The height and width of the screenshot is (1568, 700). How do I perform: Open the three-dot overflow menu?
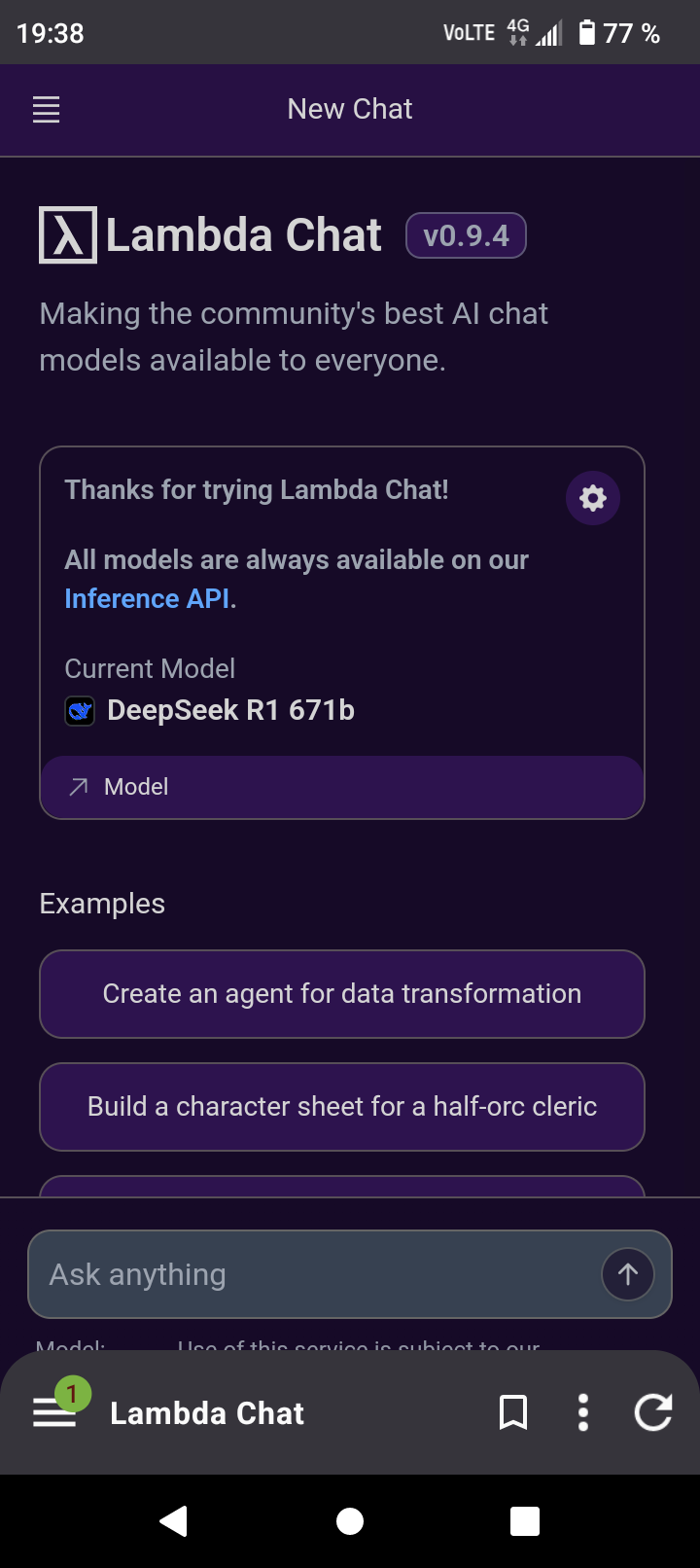tap(583, 1412)
